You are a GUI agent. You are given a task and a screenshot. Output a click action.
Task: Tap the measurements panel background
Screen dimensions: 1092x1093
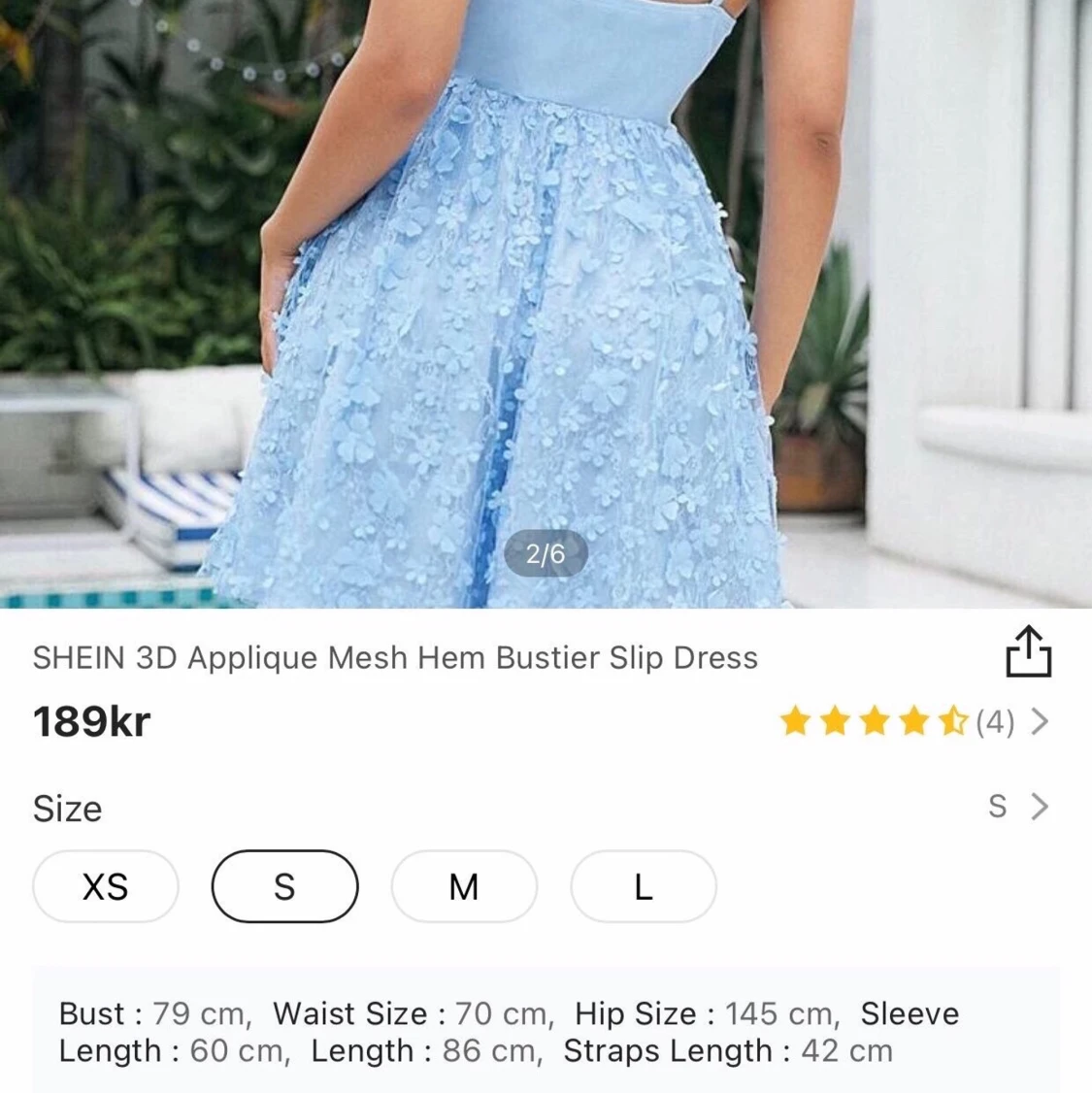click(x=546, y=1032)
